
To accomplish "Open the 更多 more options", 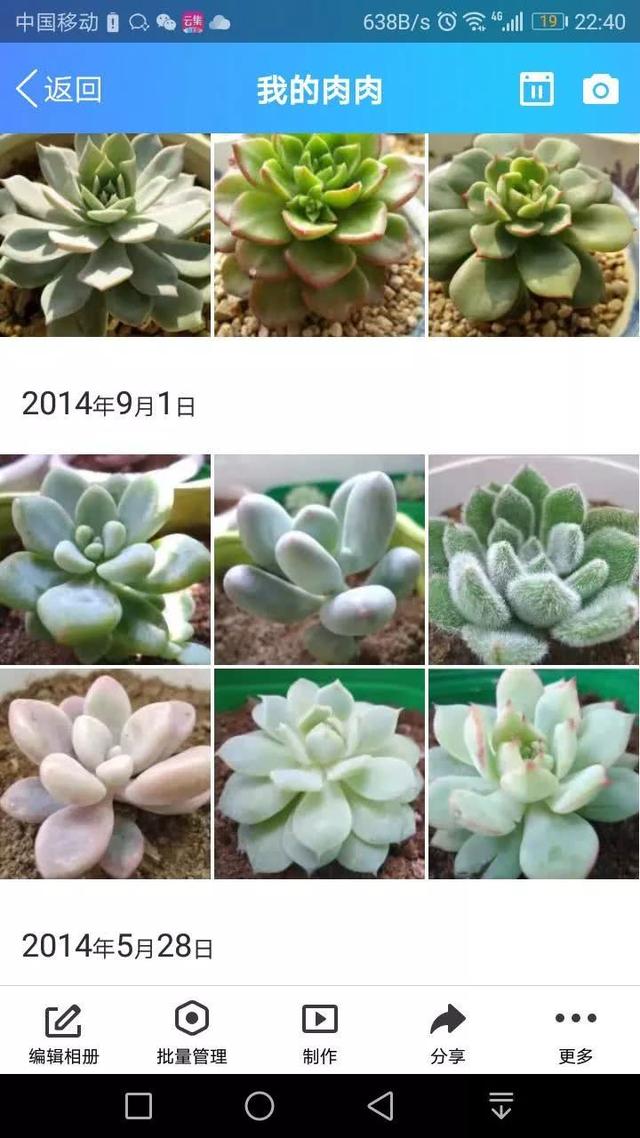I will point(575,1034).
